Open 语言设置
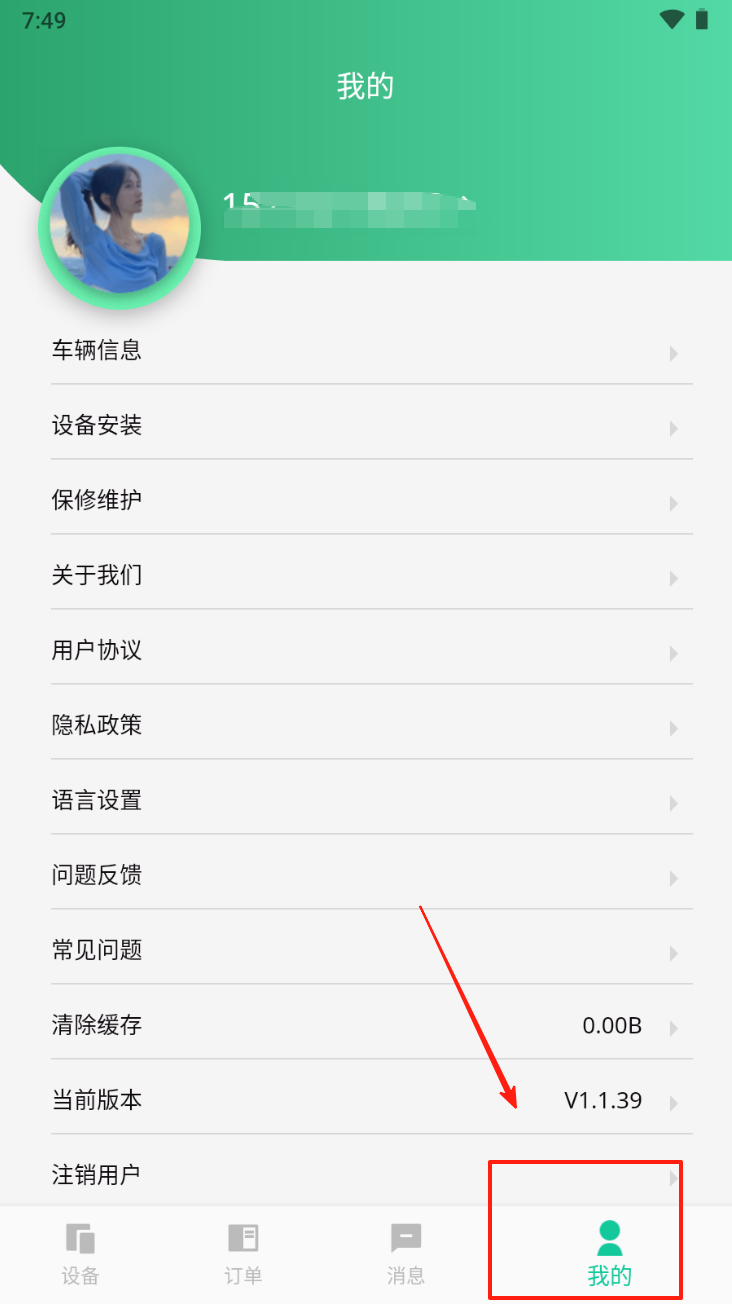This screenshot has height=1304, width=732. [370, 800]
